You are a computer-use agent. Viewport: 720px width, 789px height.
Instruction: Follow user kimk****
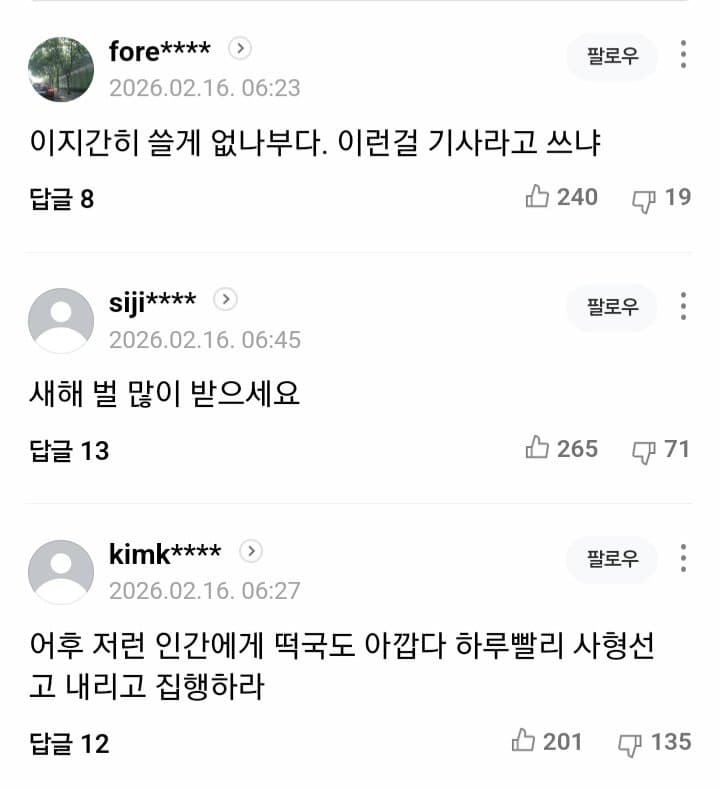point(612,559)
